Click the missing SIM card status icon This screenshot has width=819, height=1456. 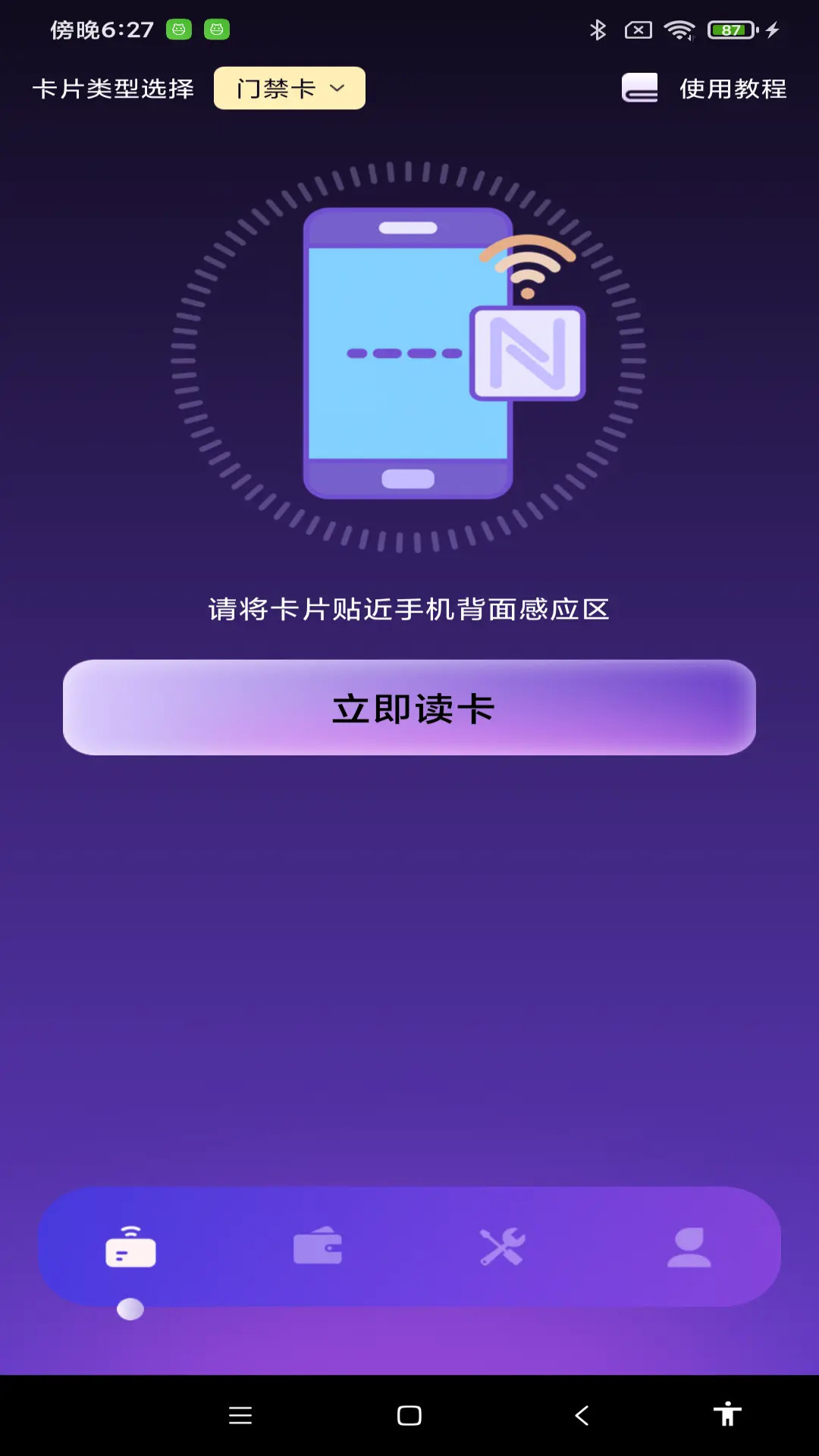click(638, 30)
